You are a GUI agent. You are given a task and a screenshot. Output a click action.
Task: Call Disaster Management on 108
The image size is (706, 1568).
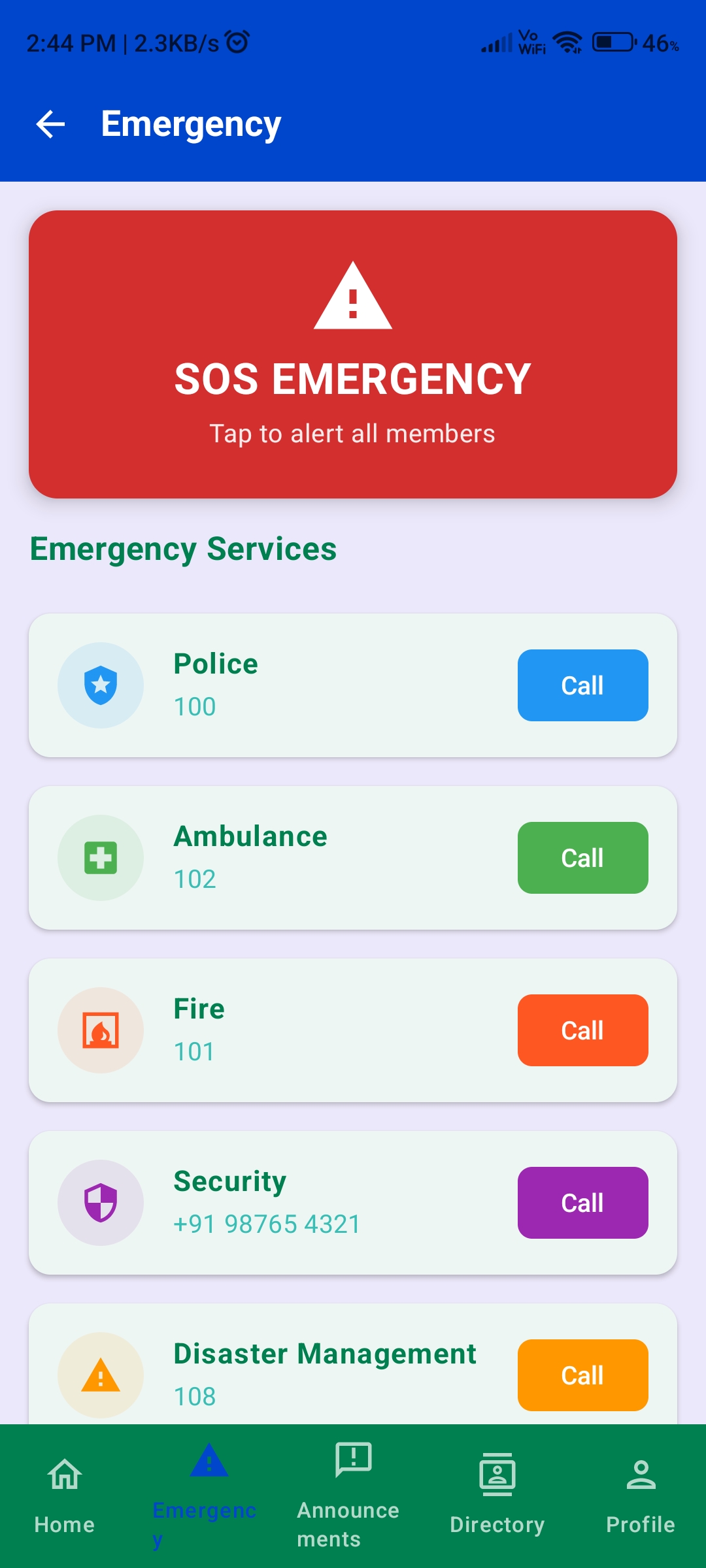tap(582, 1375)
